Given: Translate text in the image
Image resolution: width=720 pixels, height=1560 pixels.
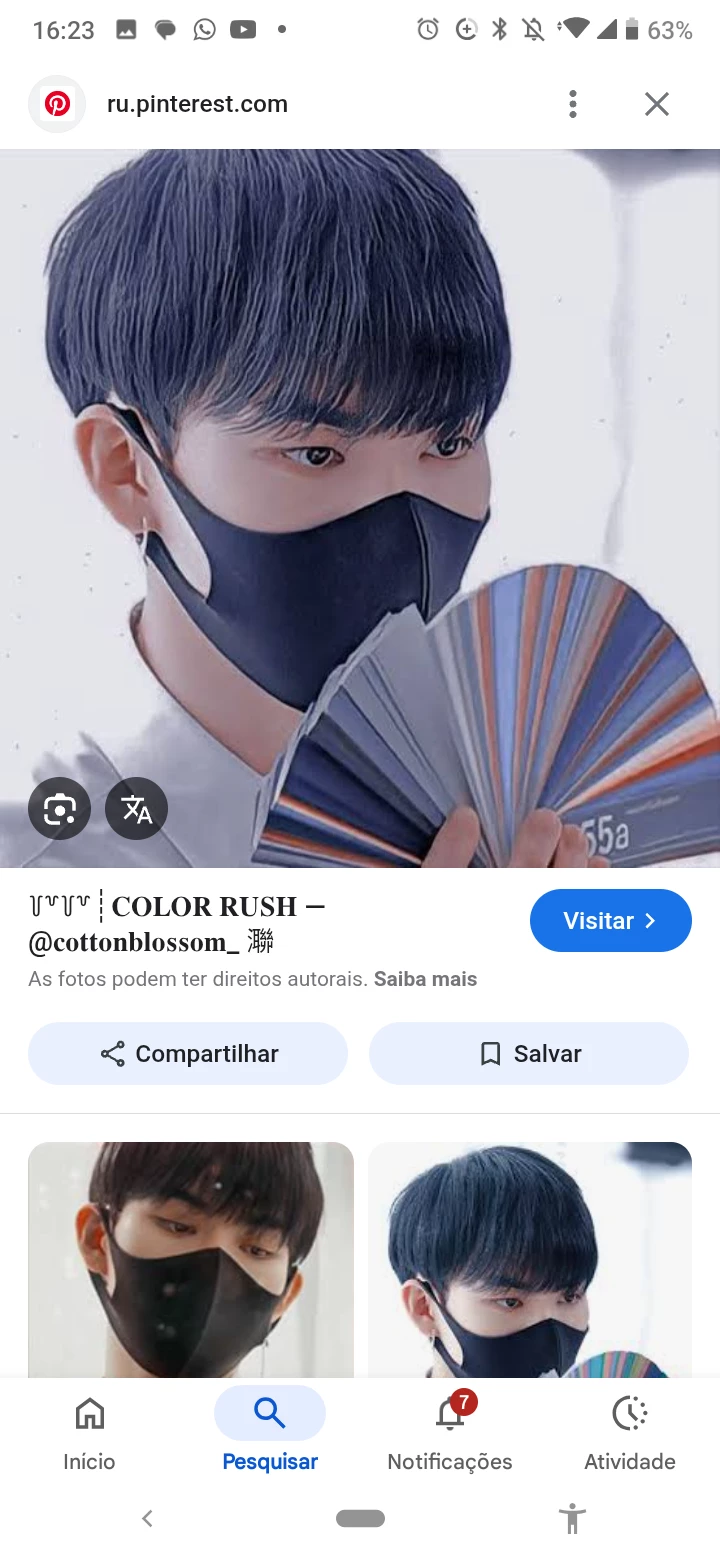Looking at the screenshot, I should [x=136, y=808].
